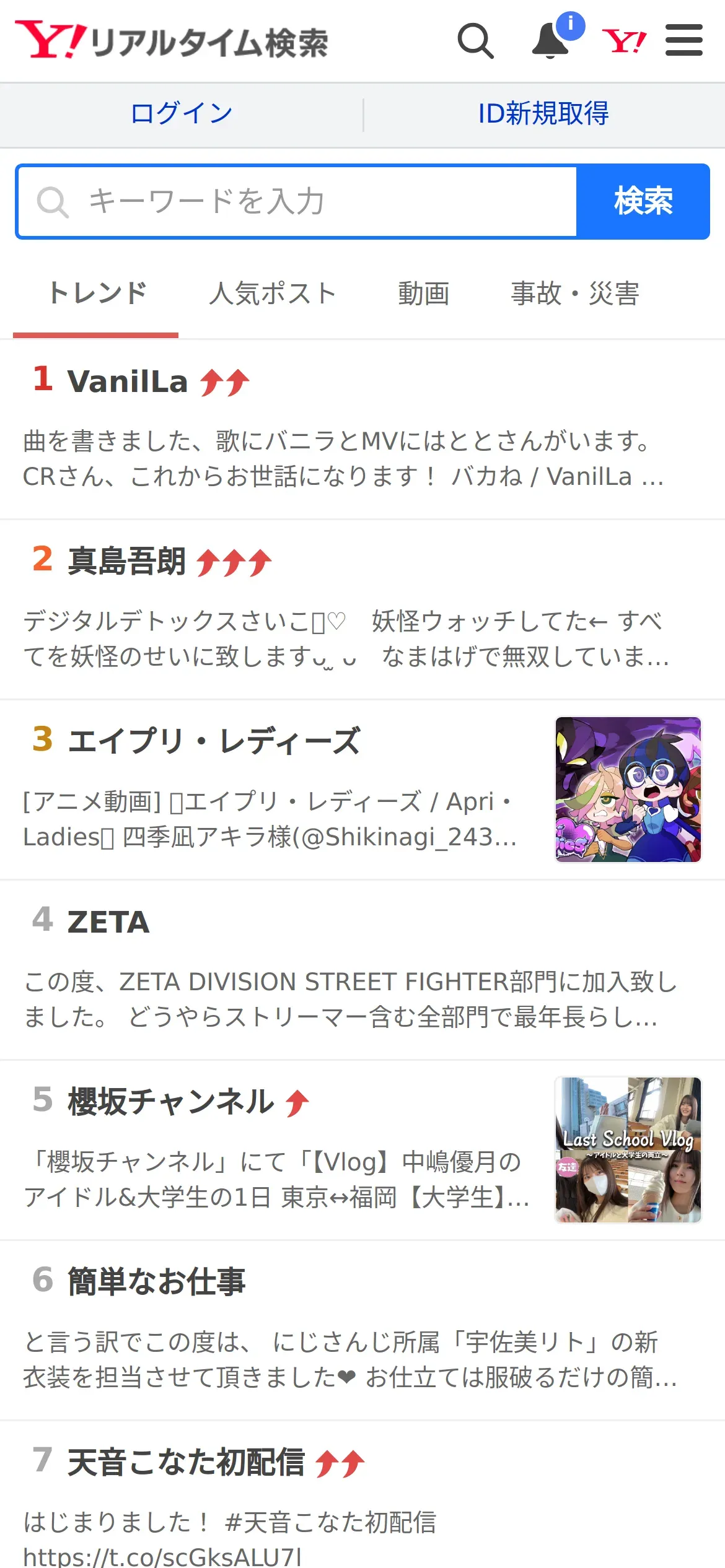
Task: Open the 簡単なお仕事 trend
Action: (x=156, y=1282)
